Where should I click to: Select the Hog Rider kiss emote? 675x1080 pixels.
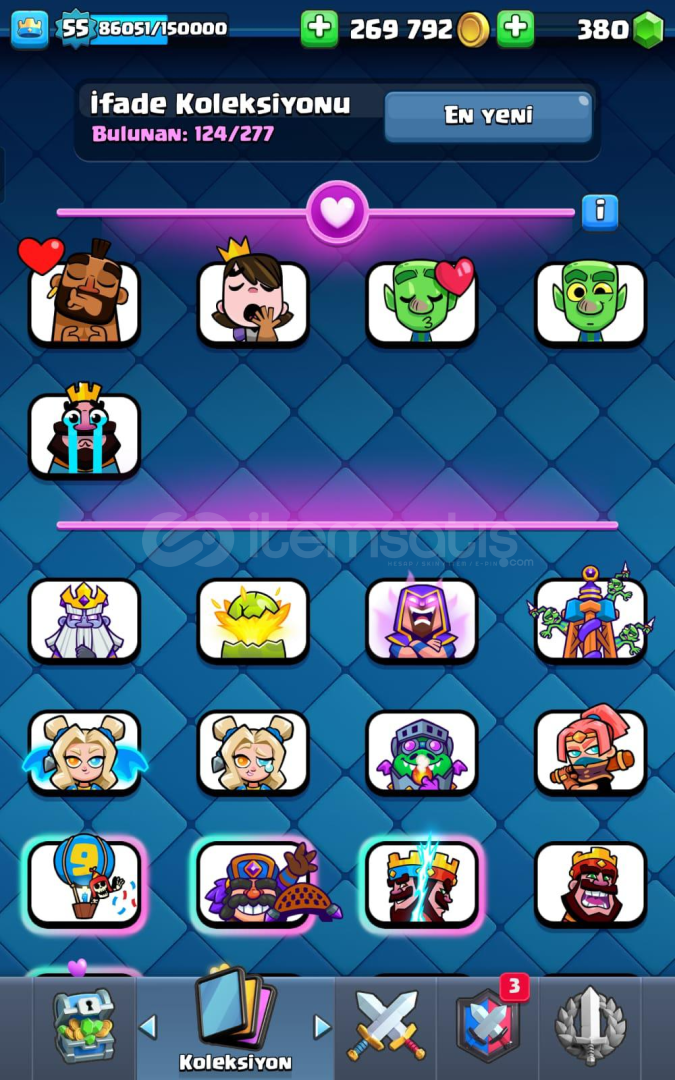tap(84, 303)
